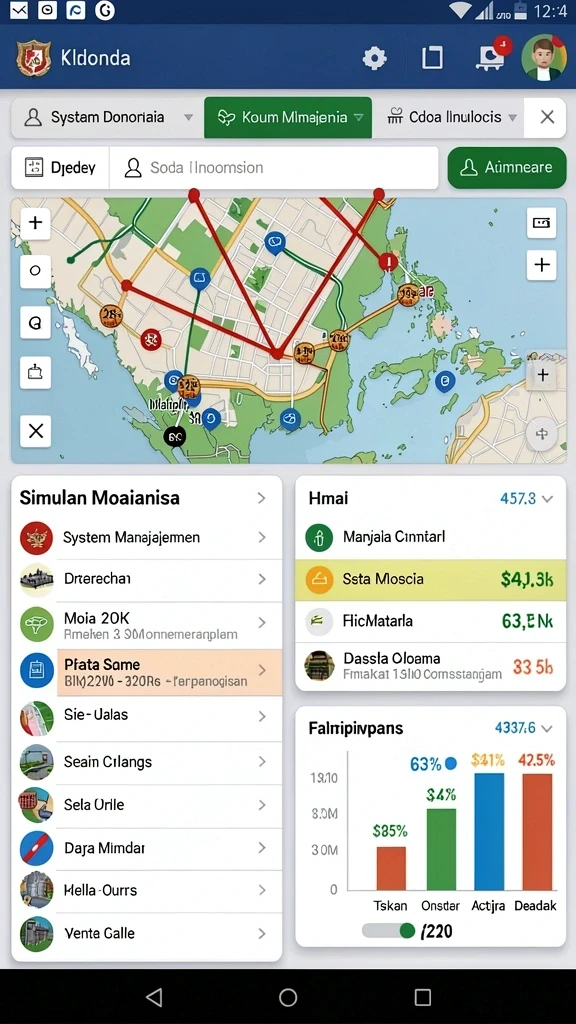
Task: Tap the Soda Inoomsion search field
Action: coord(274,168)
